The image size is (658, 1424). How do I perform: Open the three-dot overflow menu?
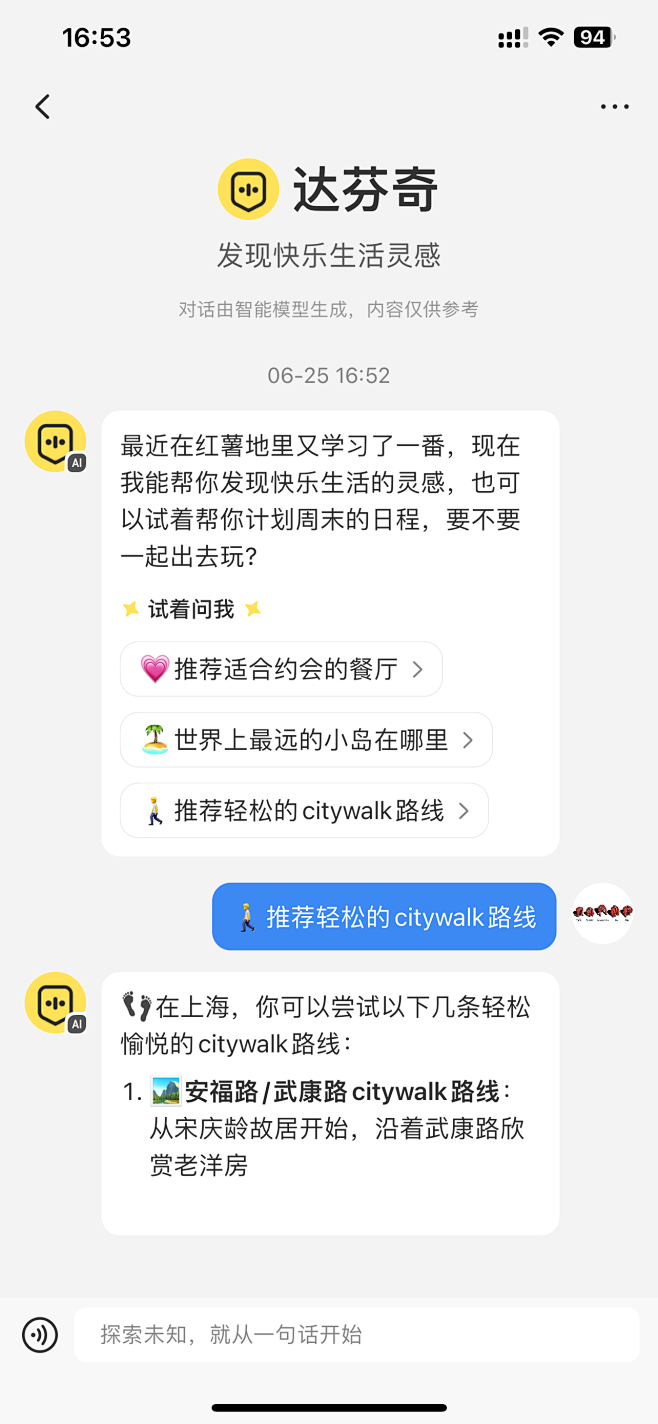coord(614,107)
